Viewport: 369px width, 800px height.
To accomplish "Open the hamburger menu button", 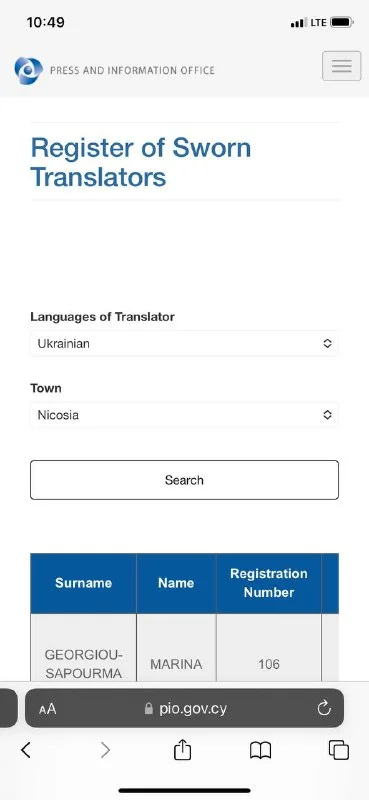I will 341,66.
